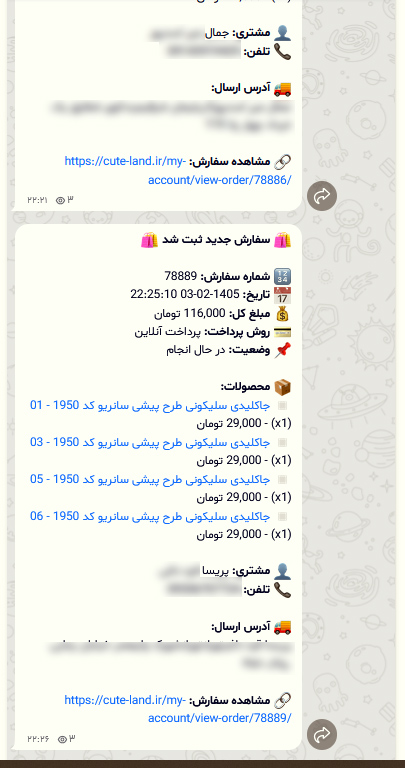Open product link ending in 1950 - 01
This screenshot has width=405, height=768.
coord(150,405)
